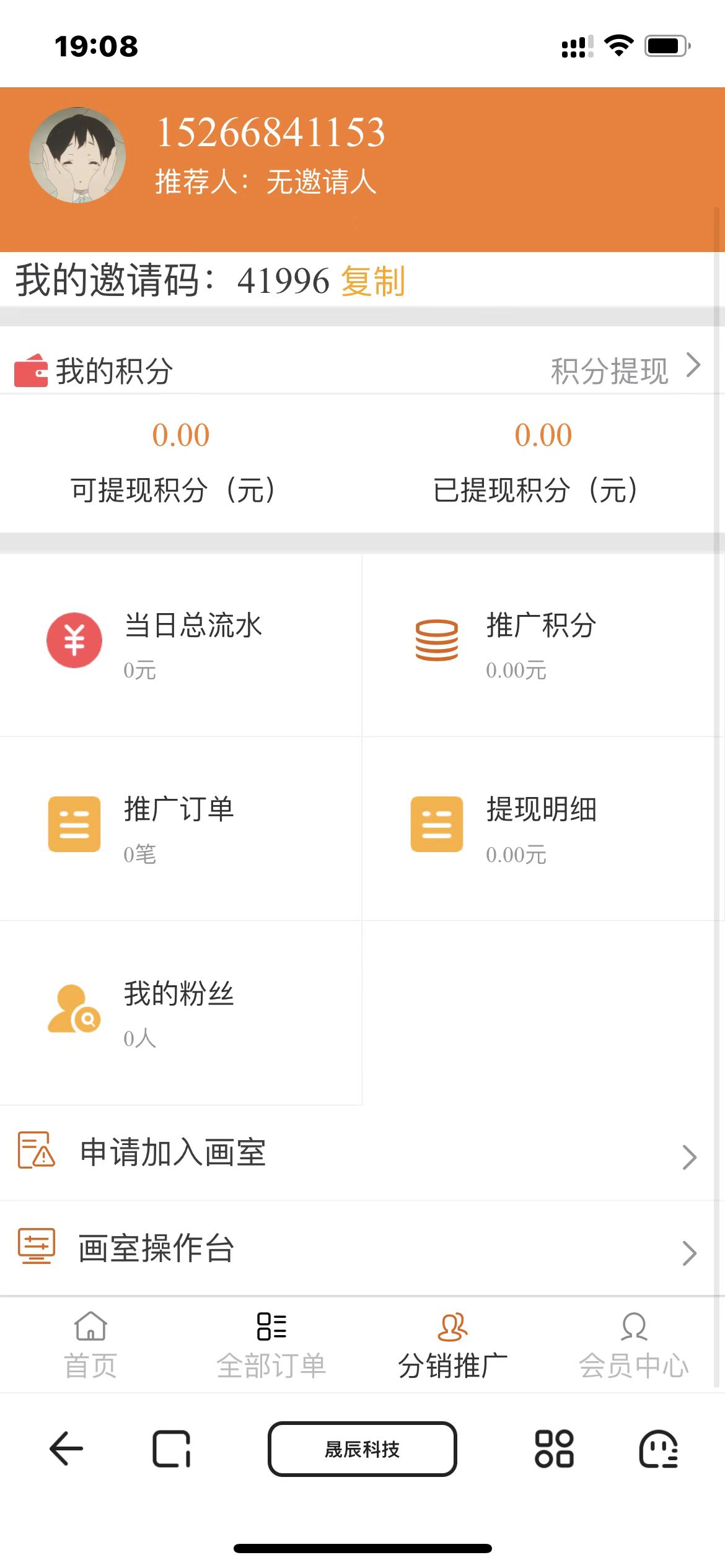This screenshot has height=1568, width=725.
Task: Select the 分销推广 tab
Action: (453, 1345)
